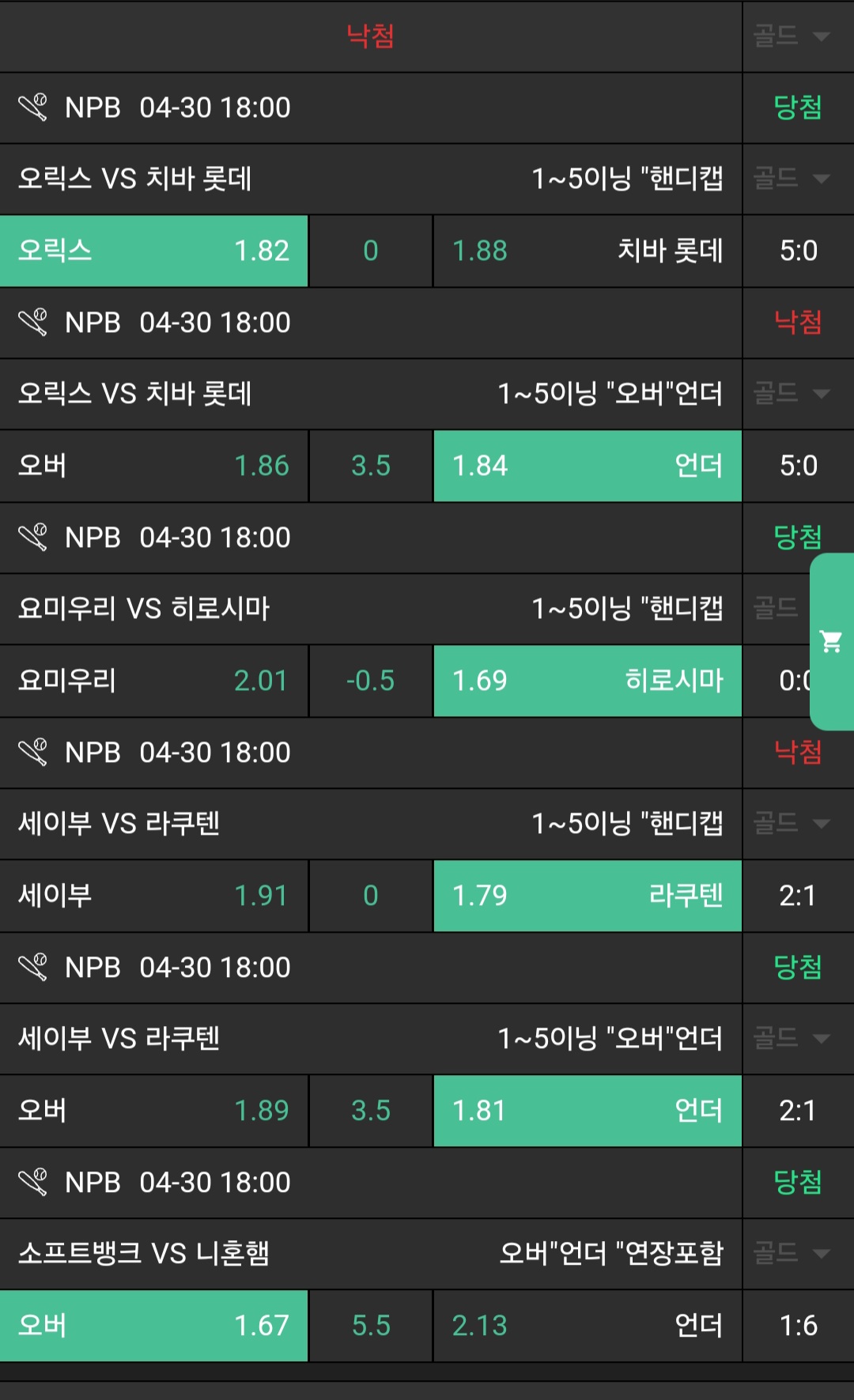This screenshot has width=854, height=1400.
Task: Open the floating cart button
Action: (x=831, y=641)
